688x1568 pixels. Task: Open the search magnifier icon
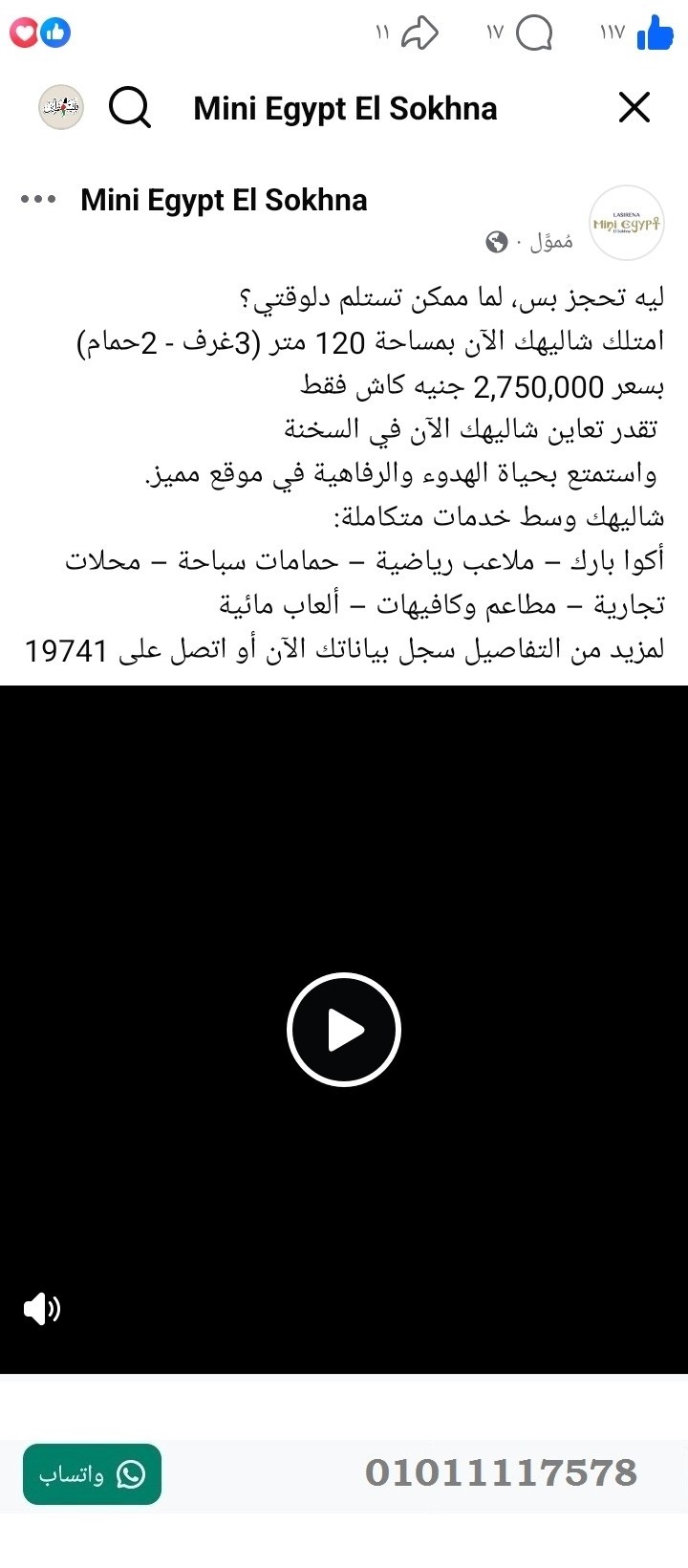click(130, 107)
